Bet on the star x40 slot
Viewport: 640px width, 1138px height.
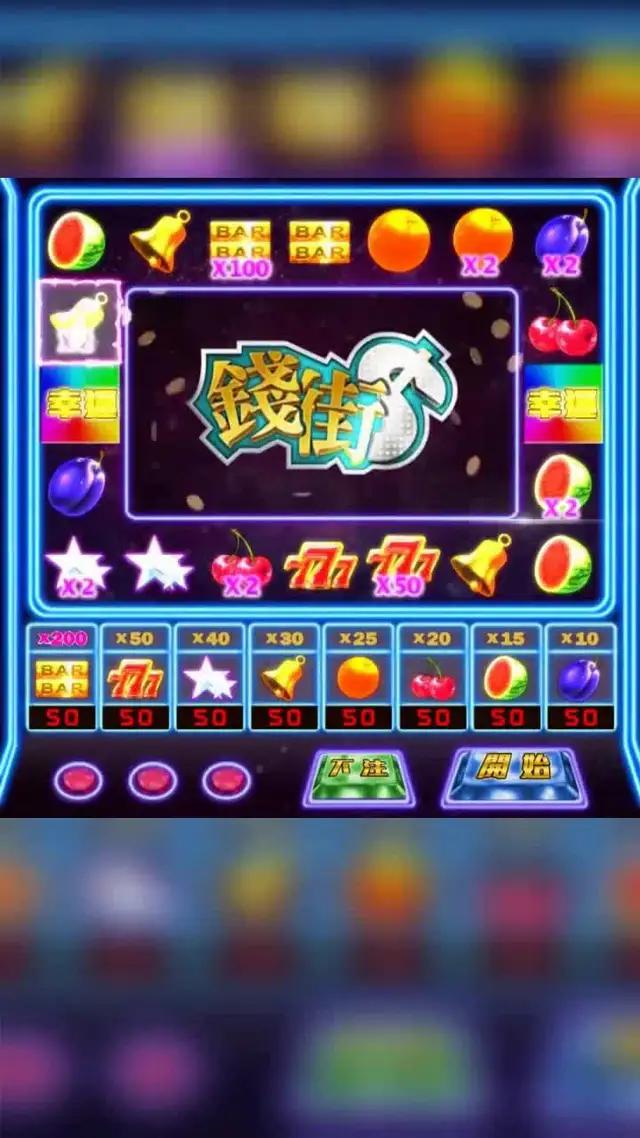click(x=210, y=678)
